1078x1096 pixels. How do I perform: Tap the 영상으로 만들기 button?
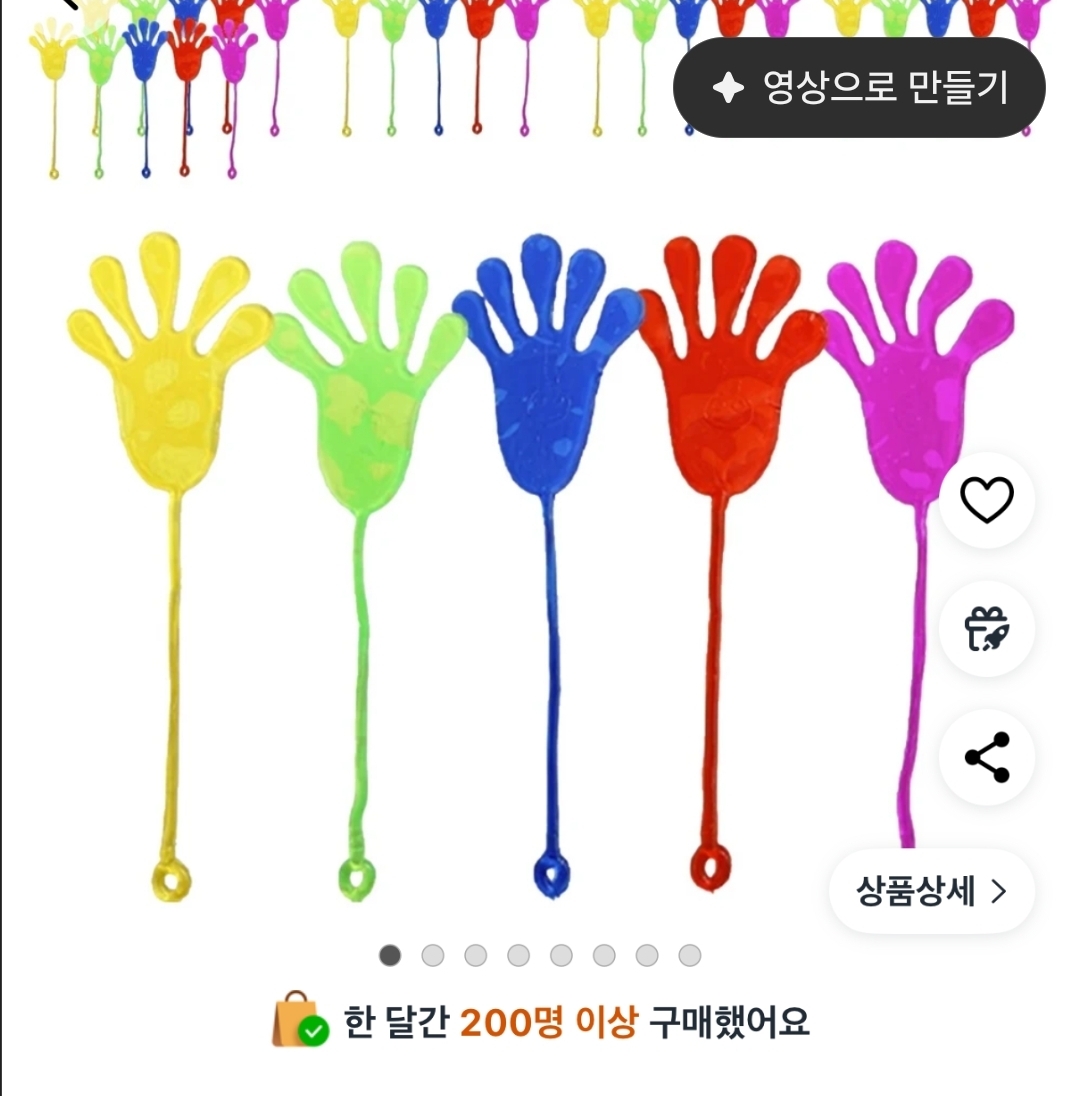coord(859,88)
